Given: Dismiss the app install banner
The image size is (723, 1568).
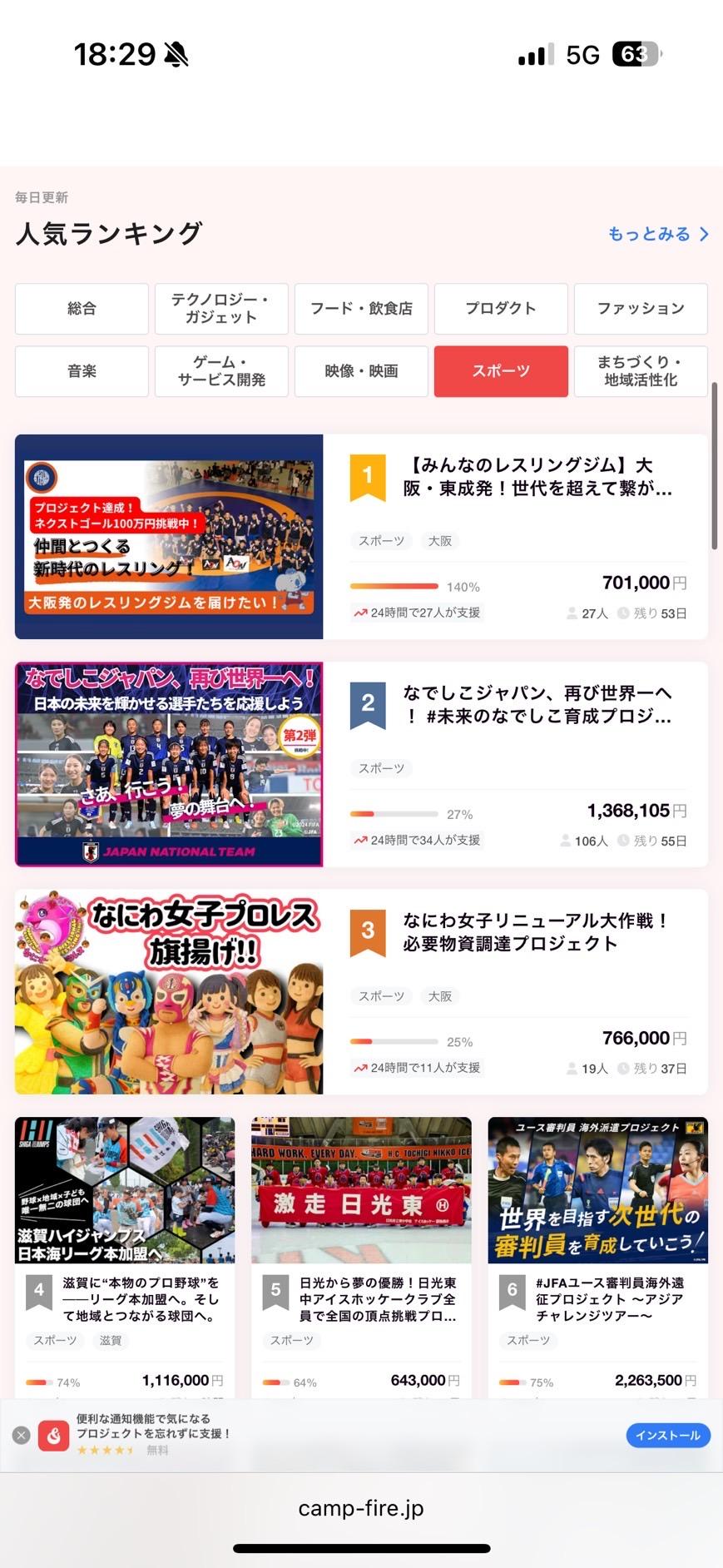Looking at the screenshot, I should (22, 1435).
